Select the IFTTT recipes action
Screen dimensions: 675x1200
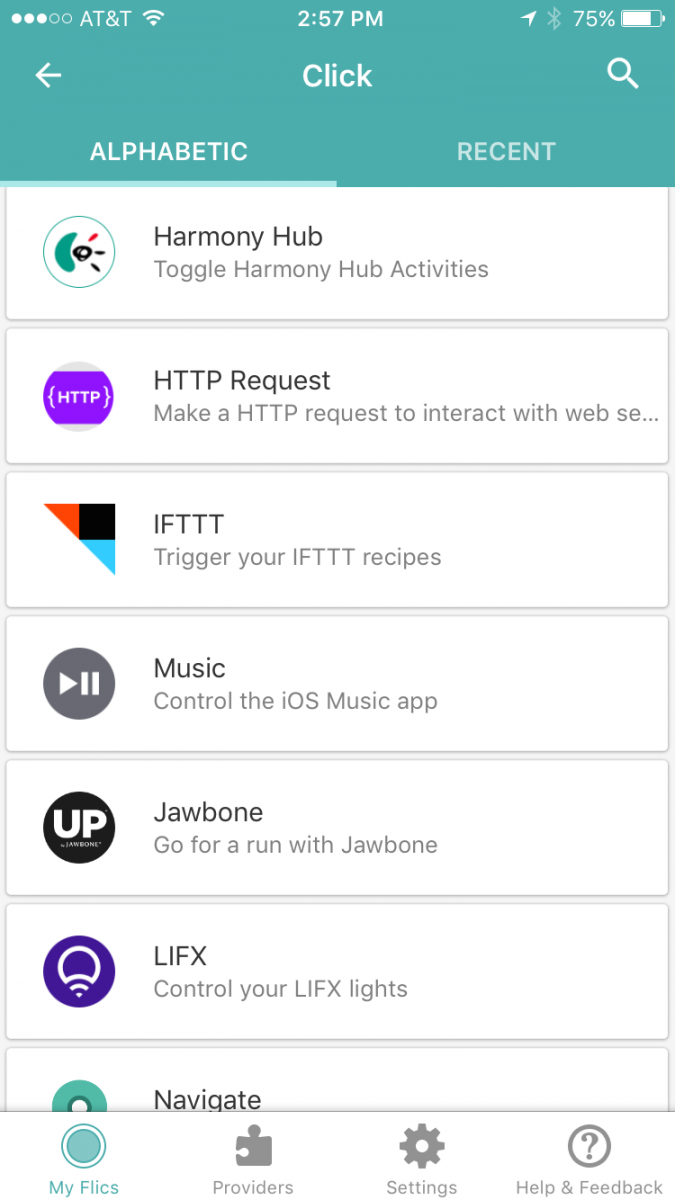[337, 540]
